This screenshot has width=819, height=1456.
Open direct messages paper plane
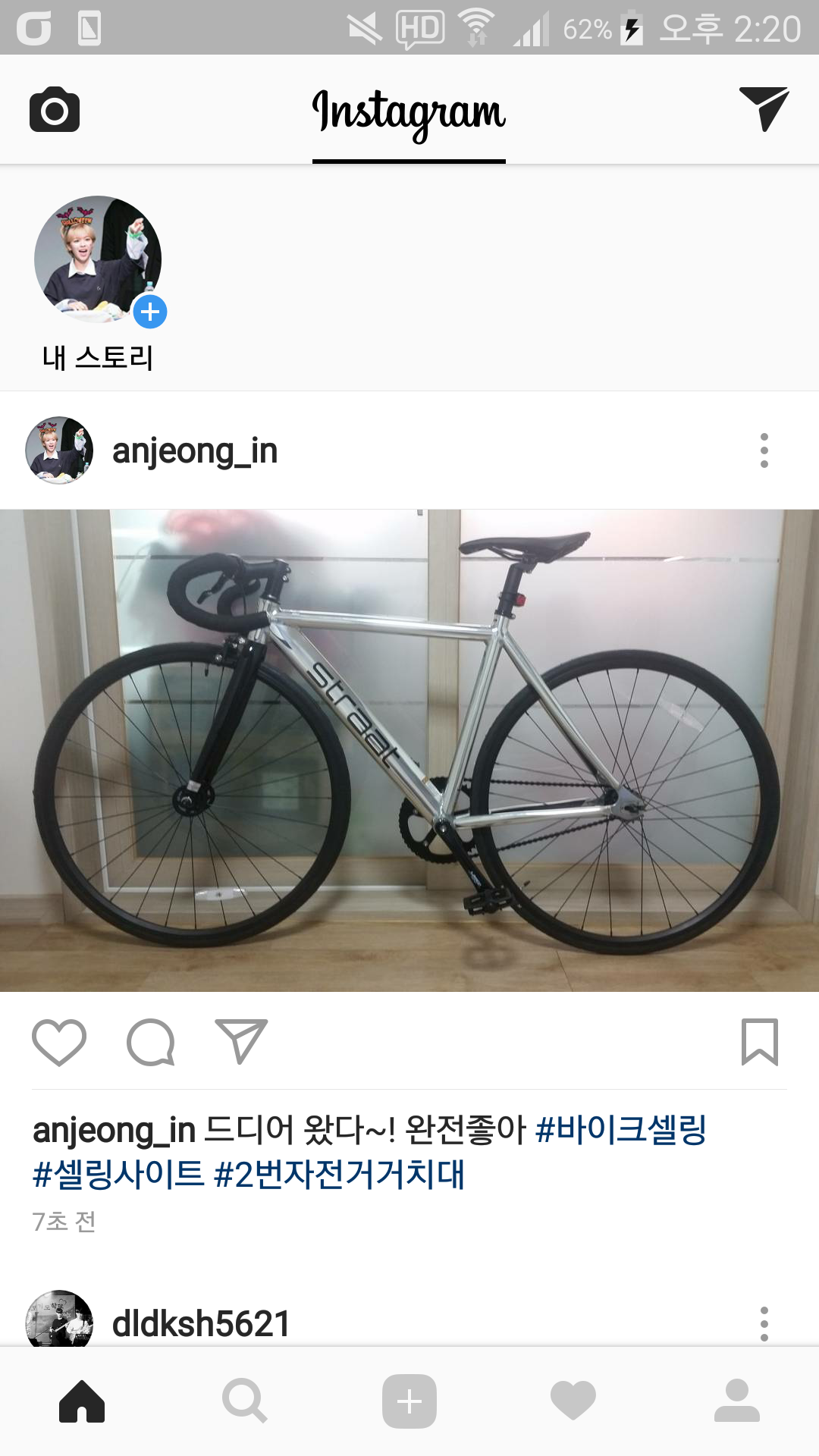[764, 108]
